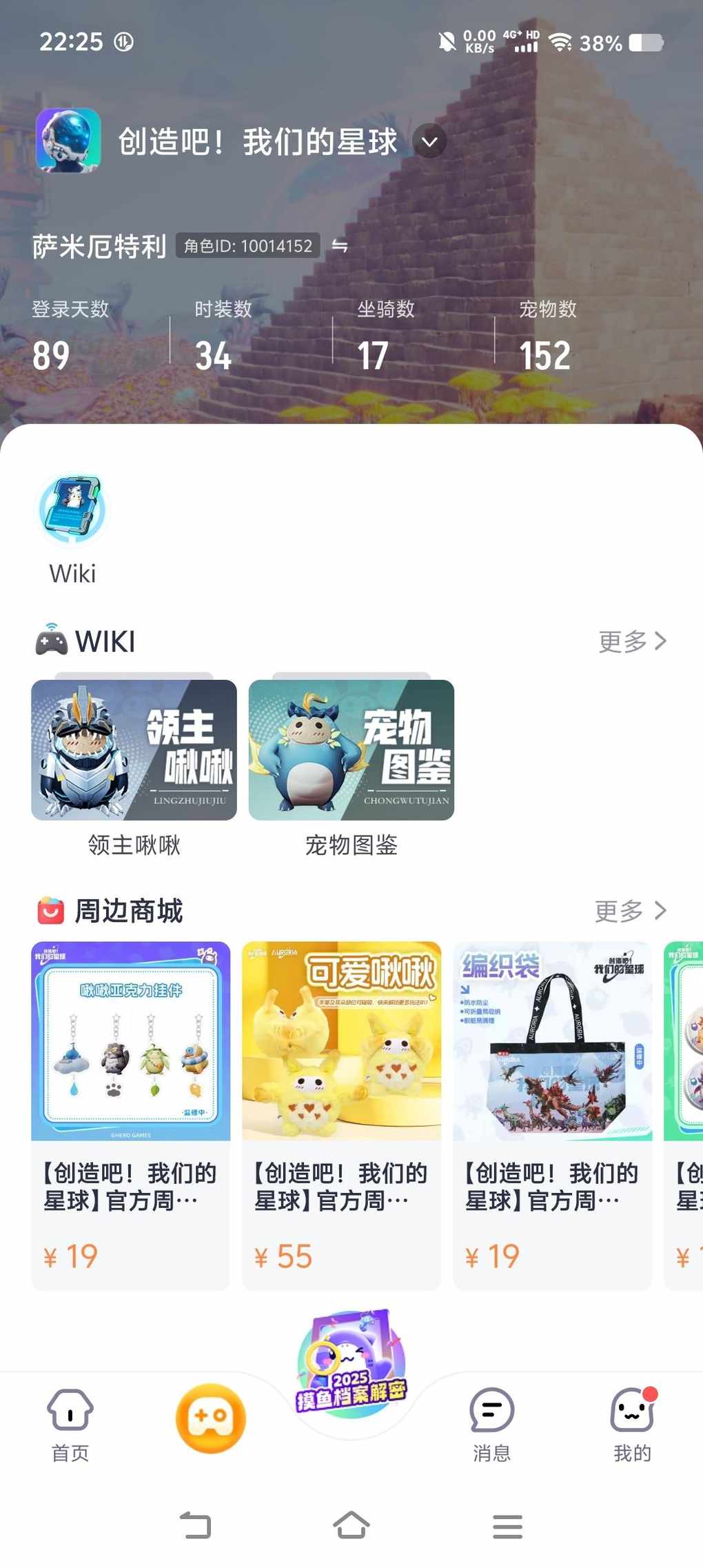Open the 可爱啾啾 plush product card
The width and height of the screenshot is (703, 1568).
(341, 1114)
